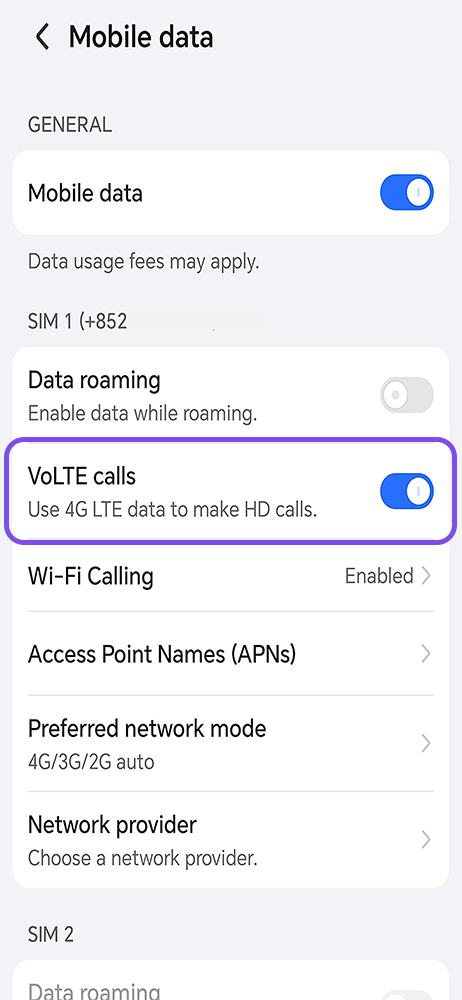The image size is (462, 1000).
Task: Open Preferred network mode
Action: (x=231, y=744)
